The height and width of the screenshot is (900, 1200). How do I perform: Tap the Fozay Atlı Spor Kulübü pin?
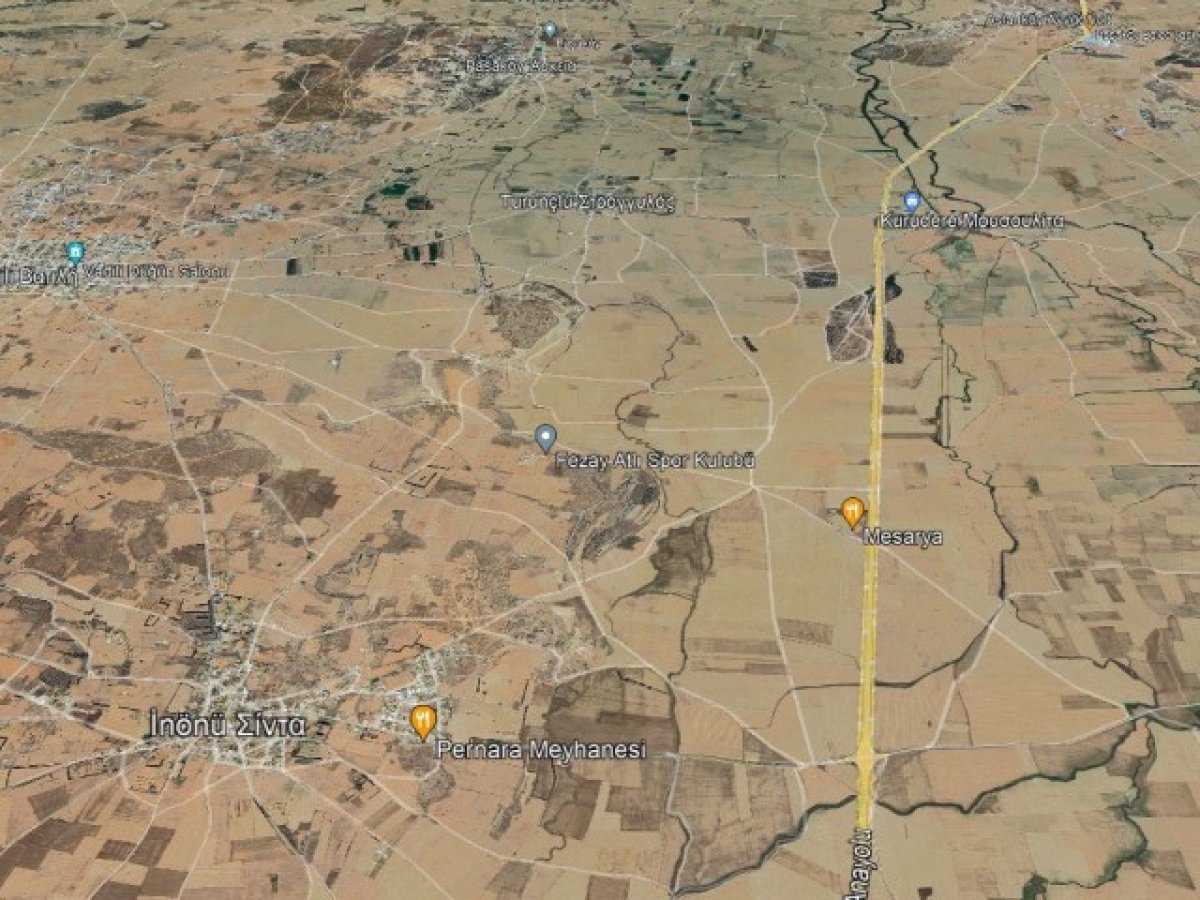(x=545, y=436)
